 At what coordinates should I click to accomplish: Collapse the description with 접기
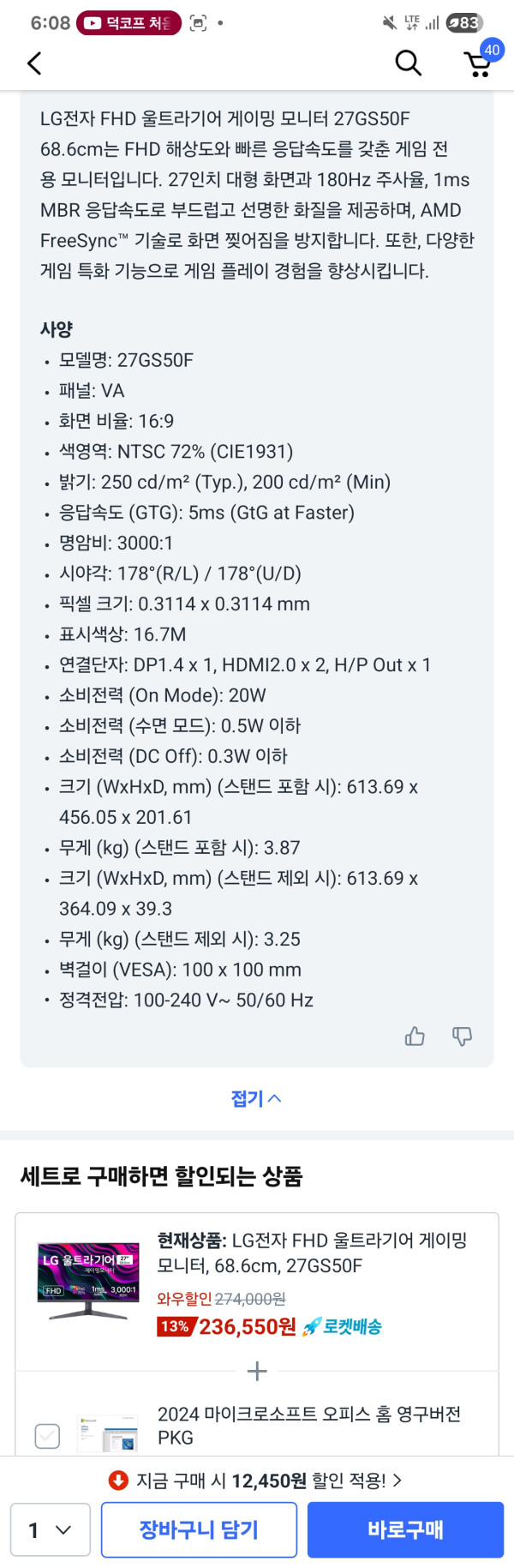(256, 1098)
